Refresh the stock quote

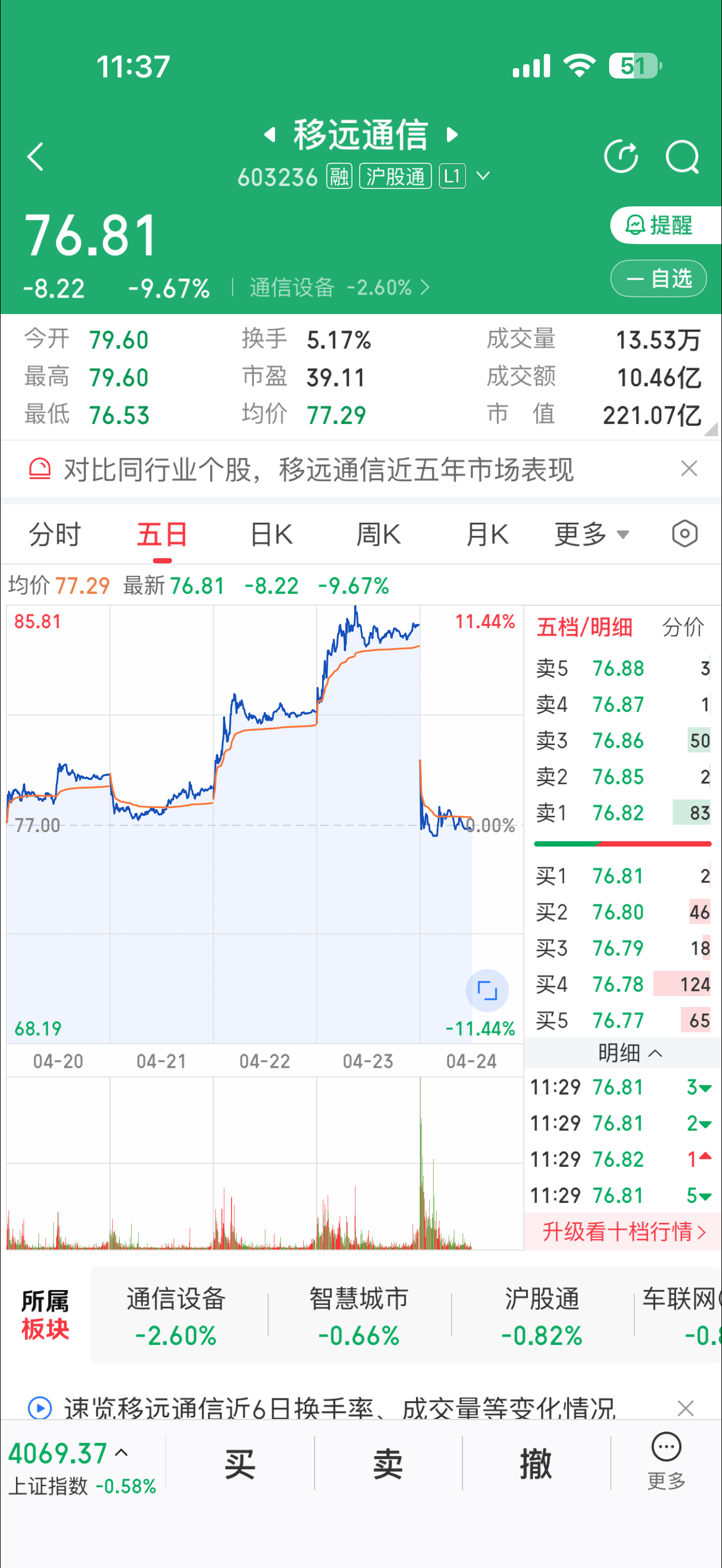621,157
